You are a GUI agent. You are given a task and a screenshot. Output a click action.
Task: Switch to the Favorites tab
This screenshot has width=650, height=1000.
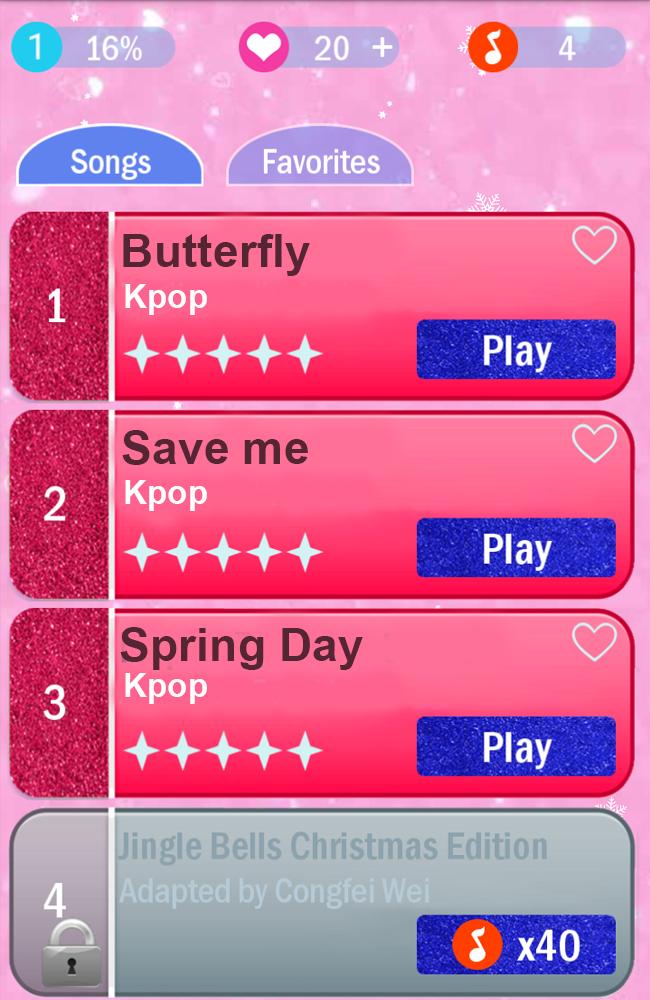click(x=320, y=162)
